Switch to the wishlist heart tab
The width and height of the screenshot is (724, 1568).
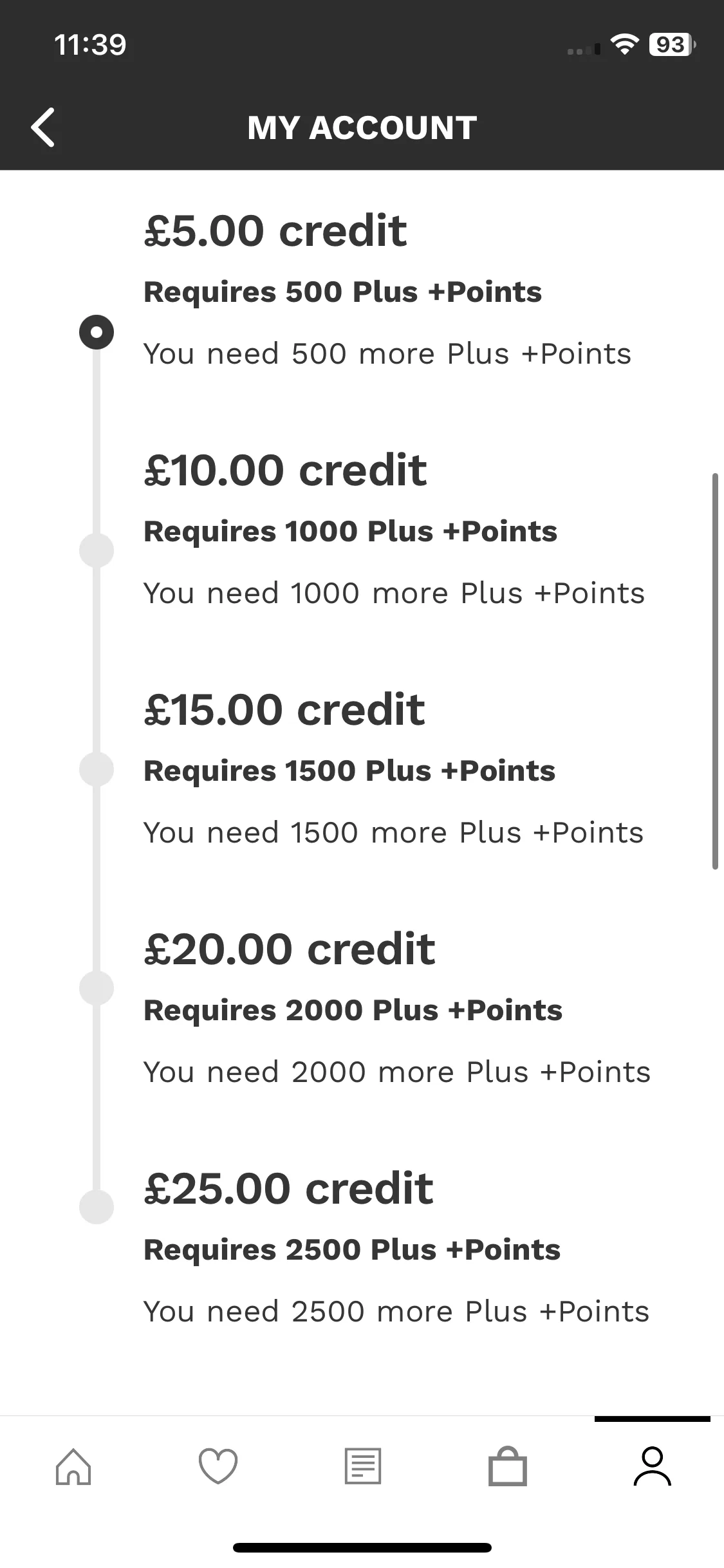pyautogui.click(x=218, y=1466)
